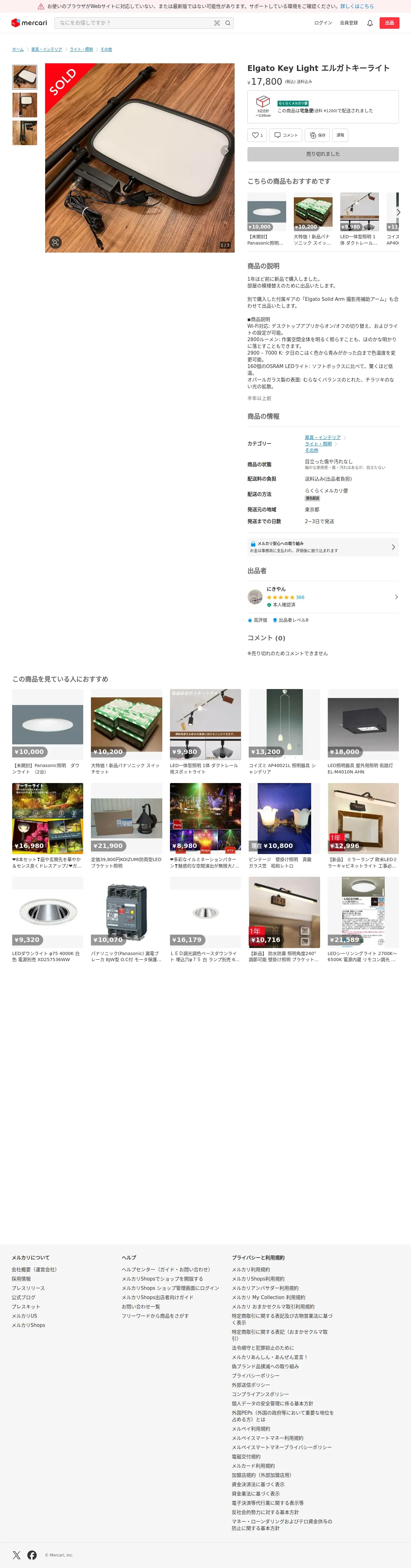Tap the camera image search icon
This screenshot has height=1568, width=411.
[x=216, y=23]
